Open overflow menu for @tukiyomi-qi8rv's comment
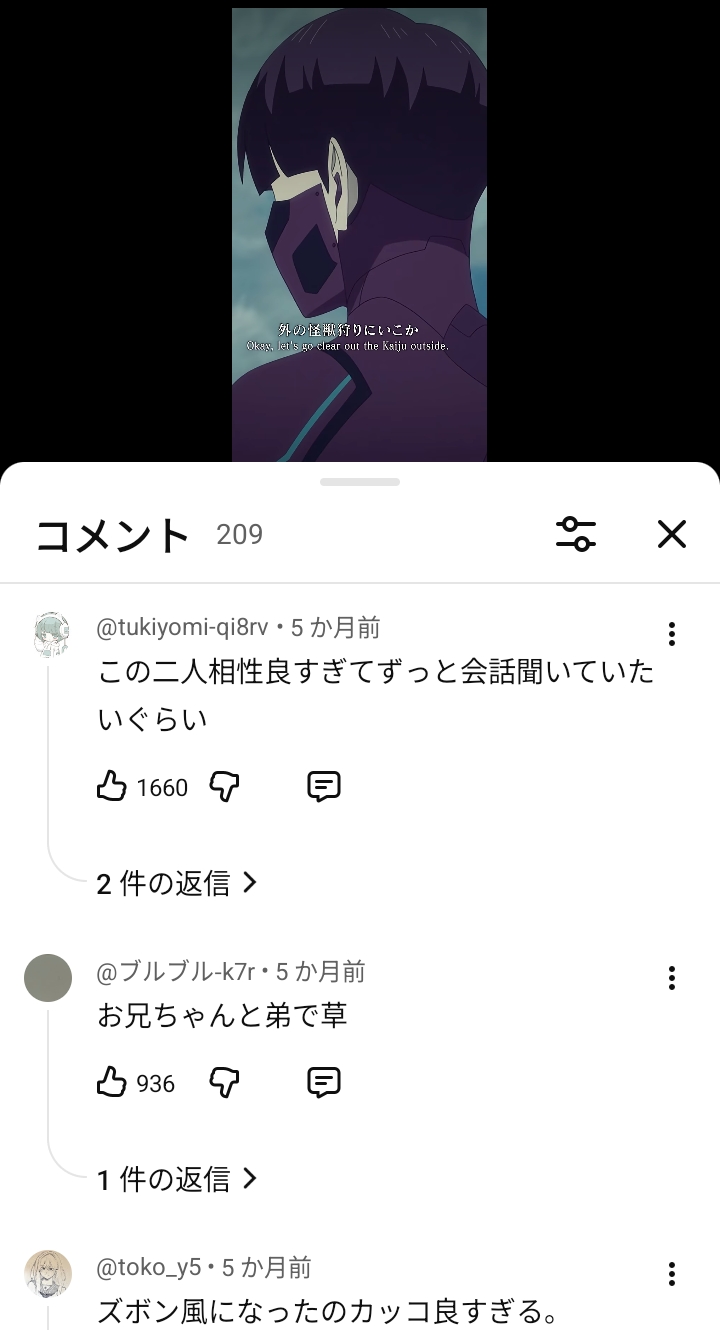Image resolution: width=720 pixels, height=1330 pixels. pyautogui.click(x=672, y=634)
